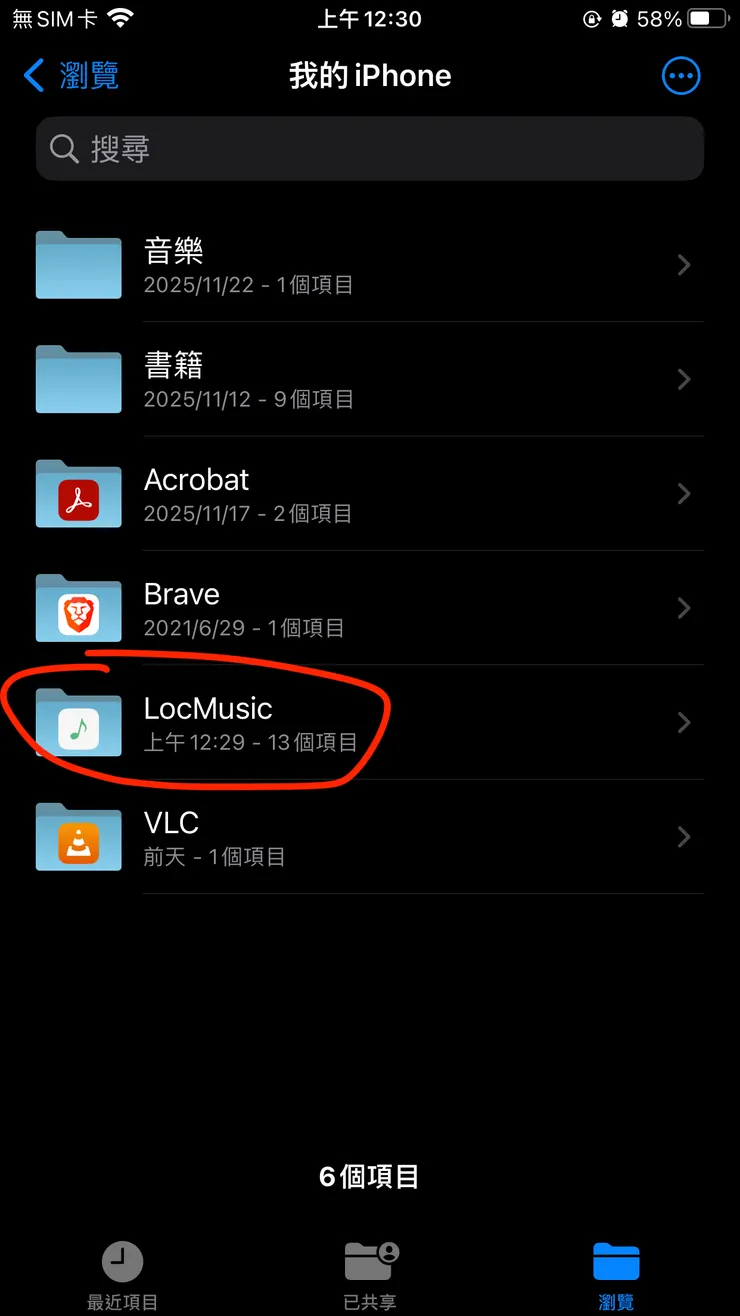Tap the Brave folder with lion logo
This screenshot has height=1316, width=740.
[x=78, y=608]
